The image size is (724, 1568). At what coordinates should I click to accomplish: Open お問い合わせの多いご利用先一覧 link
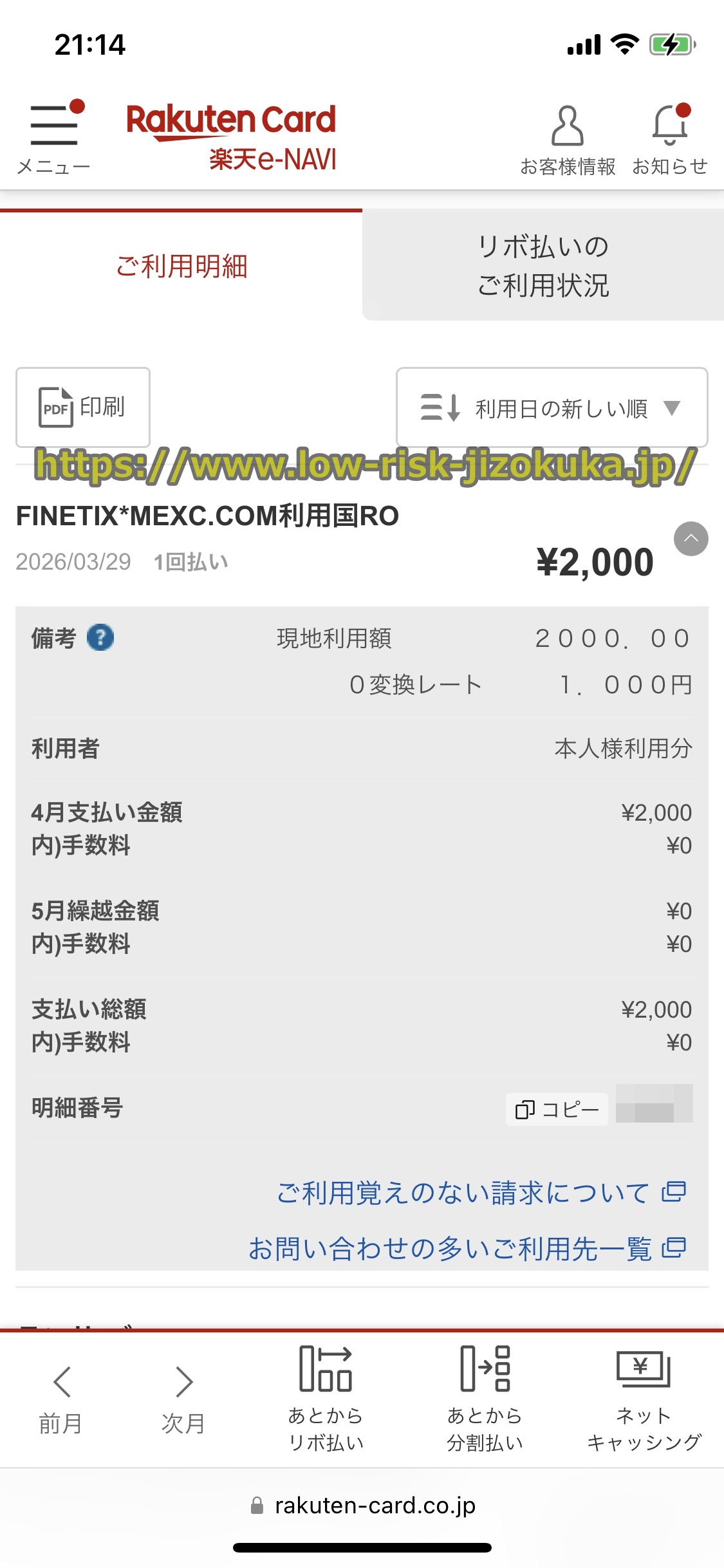pos(467,1248)
